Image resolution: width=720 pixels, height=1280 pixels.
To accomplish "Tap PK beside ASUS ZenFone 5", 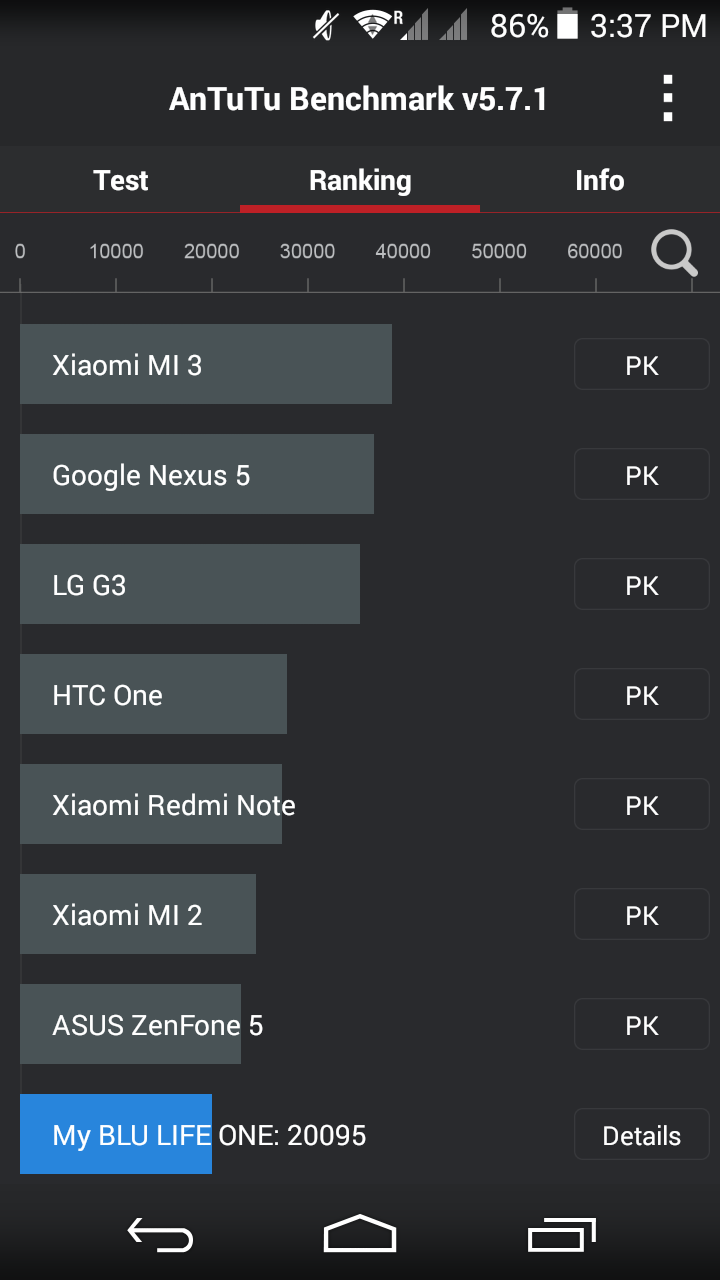I will [641, 1025].
